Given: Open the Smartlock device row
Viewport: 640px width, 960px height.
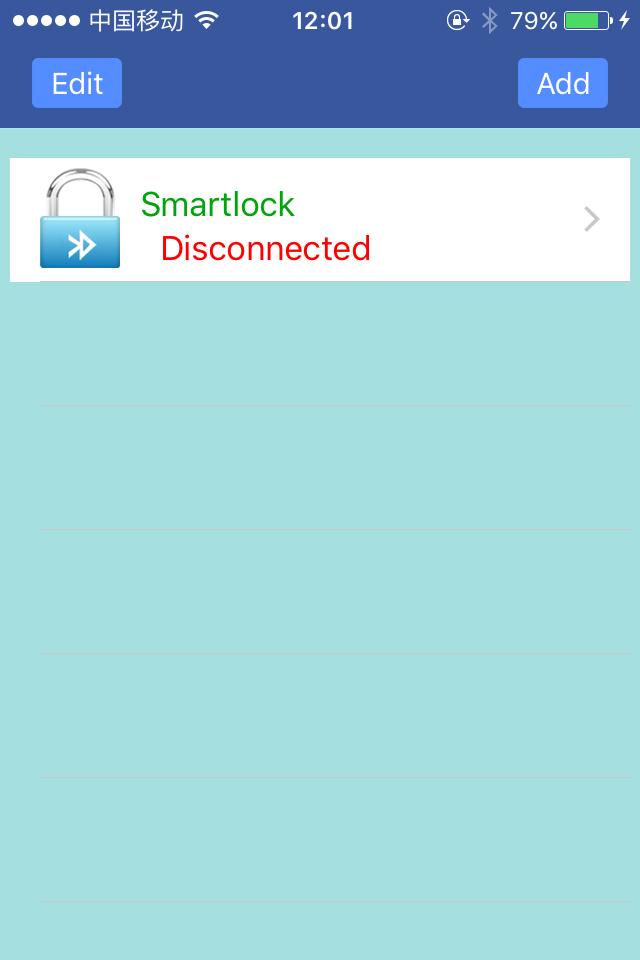Looking at the screenshot, I should click(x=320, y=220).
